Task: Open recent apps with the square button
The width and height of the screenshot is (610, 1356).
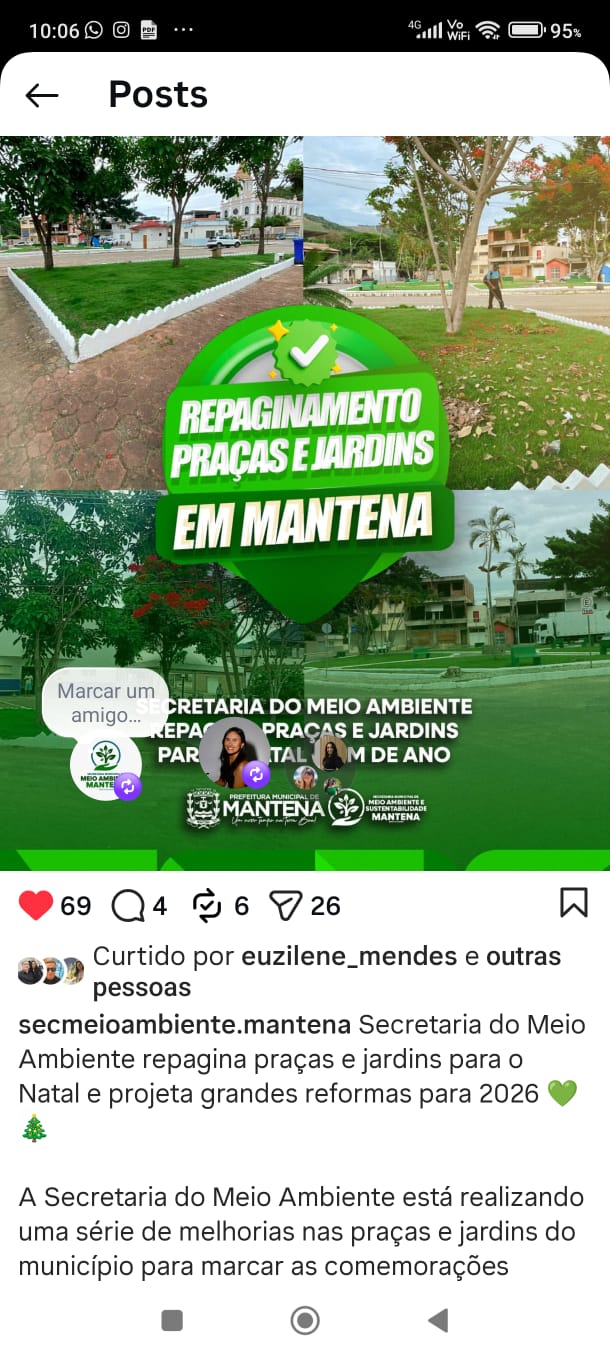Action: pos(172,1320)
